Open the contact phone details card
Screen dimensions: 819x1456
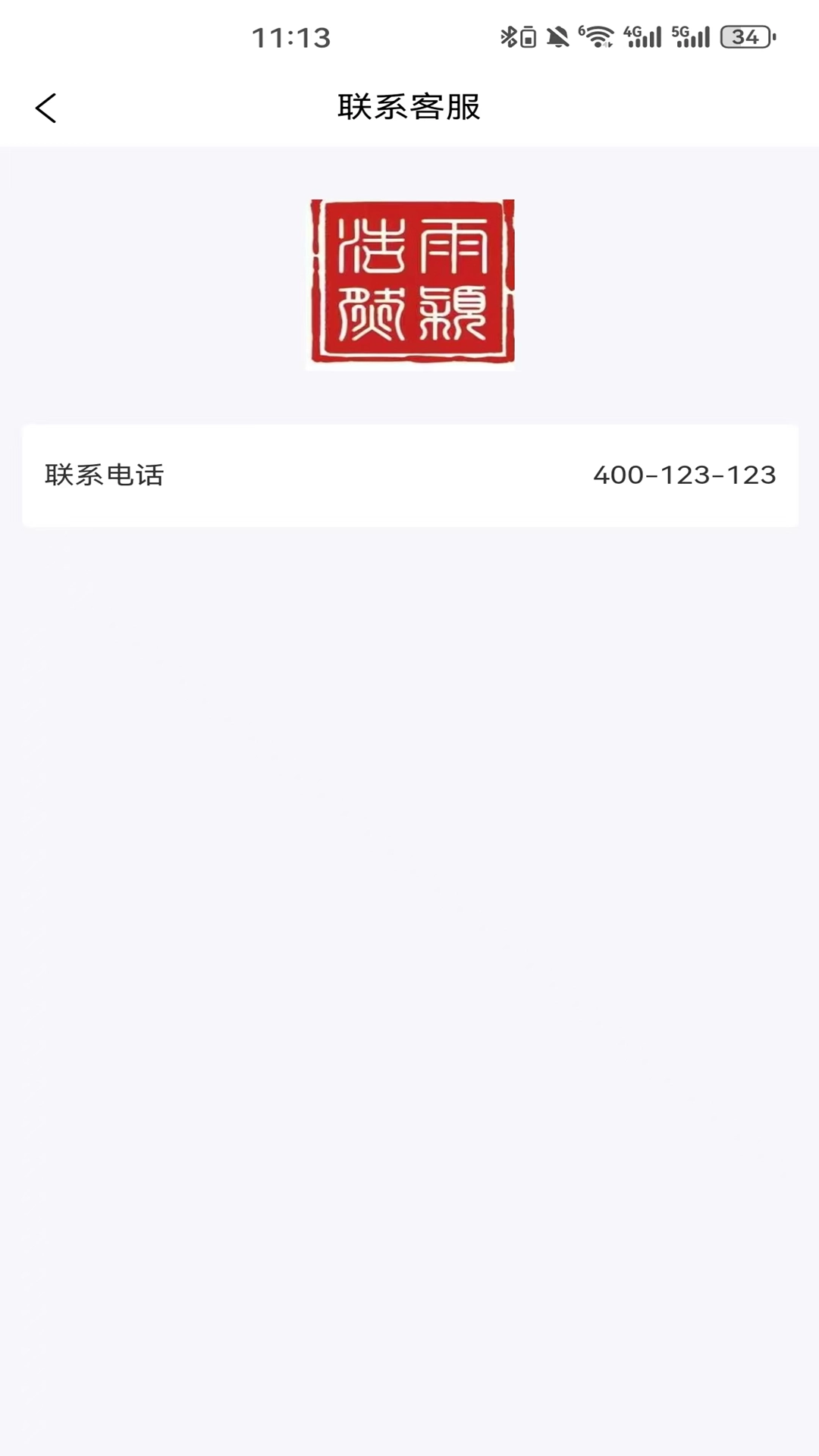409,476
